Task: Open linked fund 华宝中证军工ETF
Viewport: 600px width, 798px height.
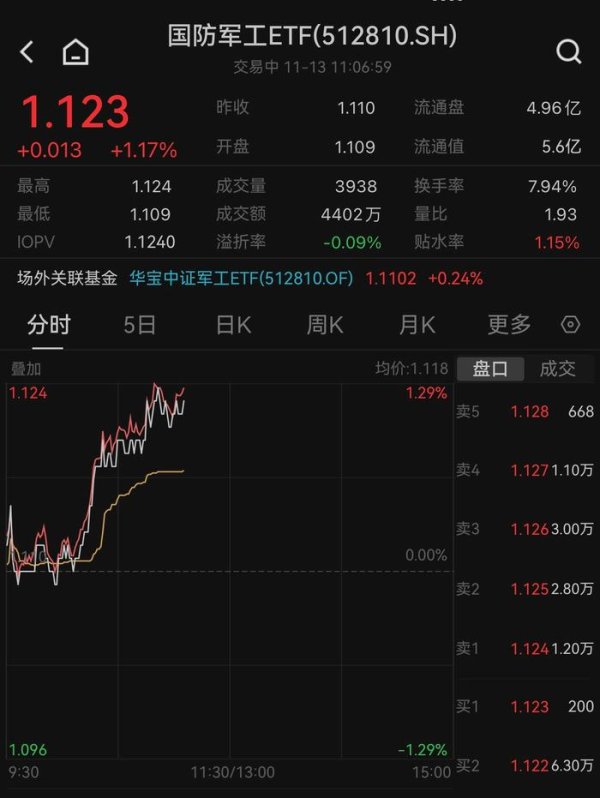Action: coord(241,279)
